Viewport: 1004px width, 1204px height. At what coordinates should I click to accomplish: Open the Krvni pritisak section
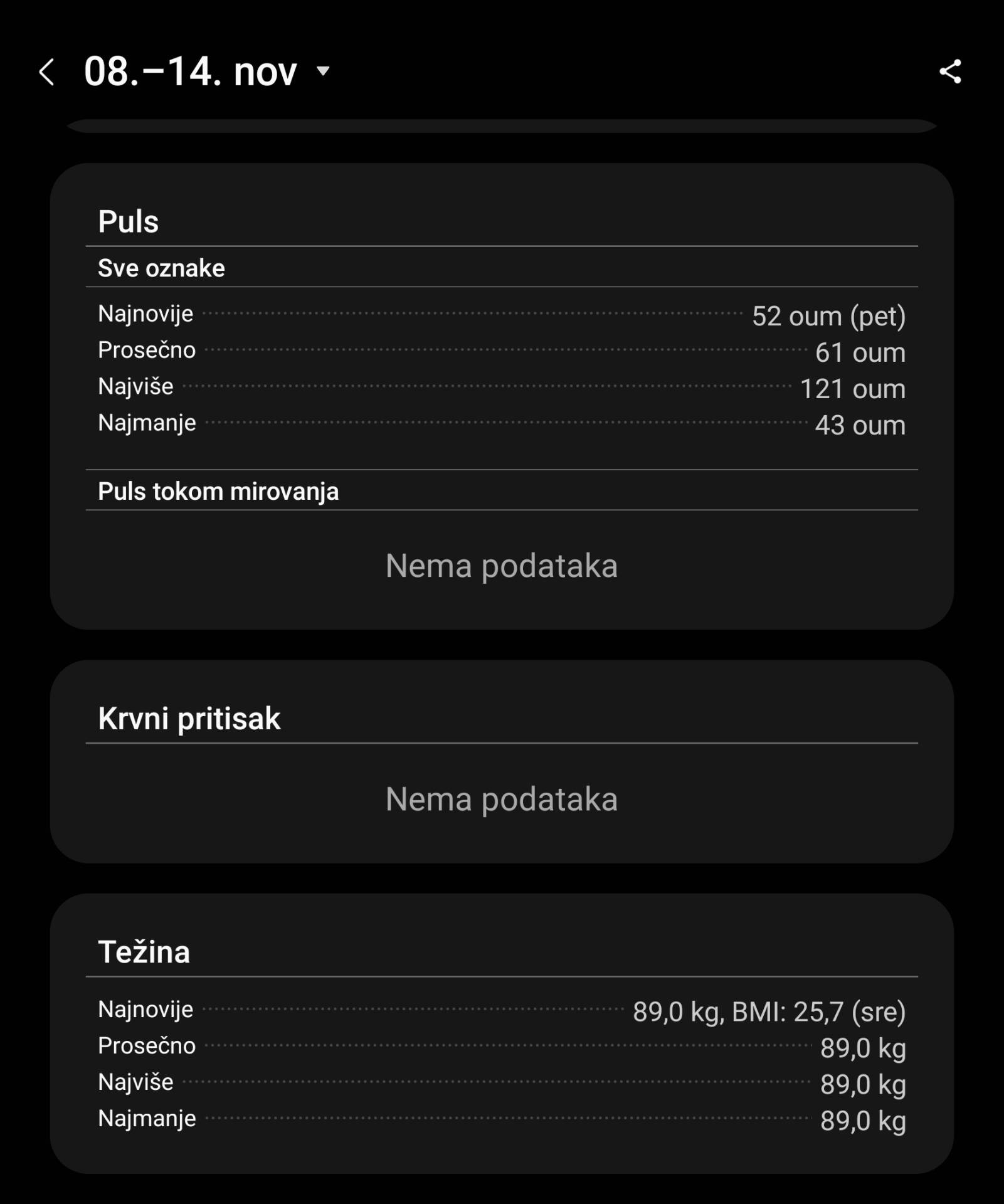pos(188,719)
